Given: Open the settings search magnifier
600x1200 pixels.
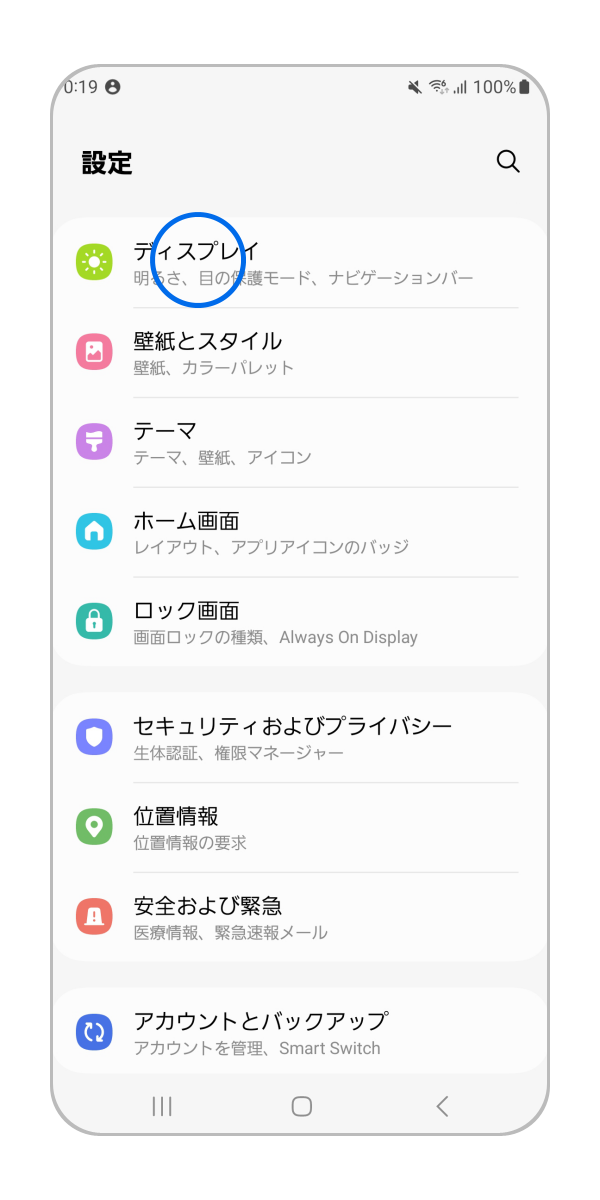Looking at the screenshot, I should [508, 162].
